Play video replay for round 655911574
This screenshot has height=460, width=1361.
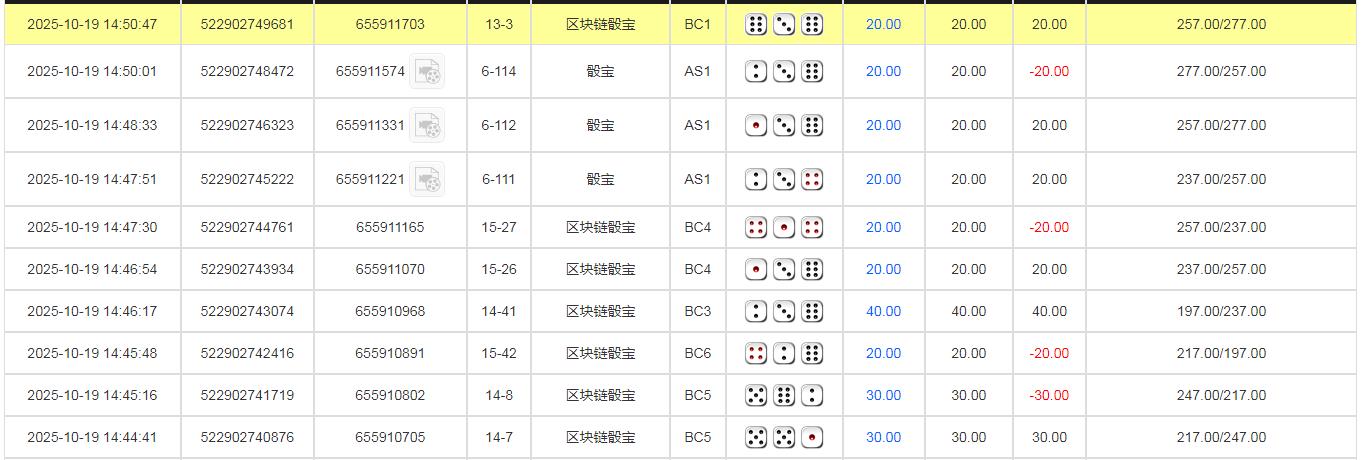(428, 71)
